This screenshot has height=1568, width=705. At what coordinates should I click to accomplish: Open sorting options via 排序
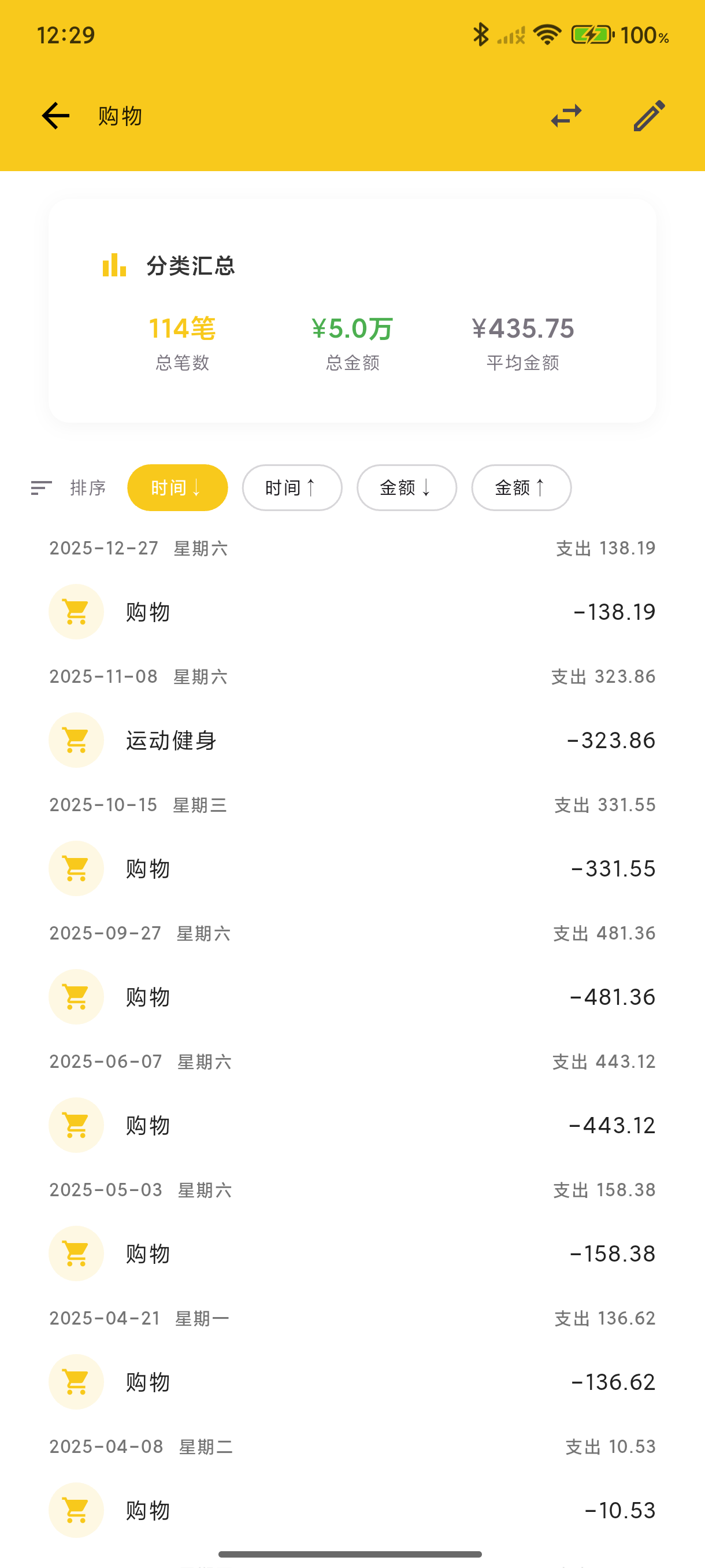[x=88, y=487]
